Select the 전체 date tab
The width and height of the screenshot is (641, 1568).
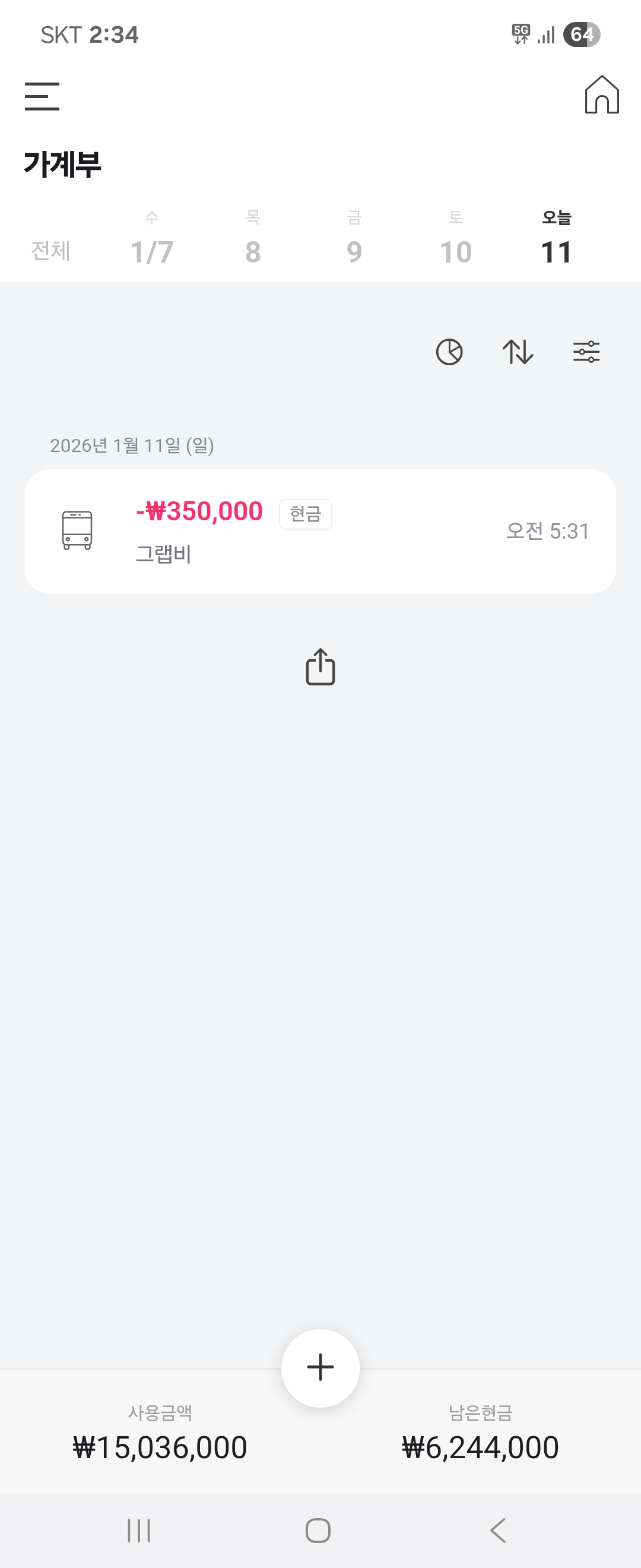coord(51,250)
